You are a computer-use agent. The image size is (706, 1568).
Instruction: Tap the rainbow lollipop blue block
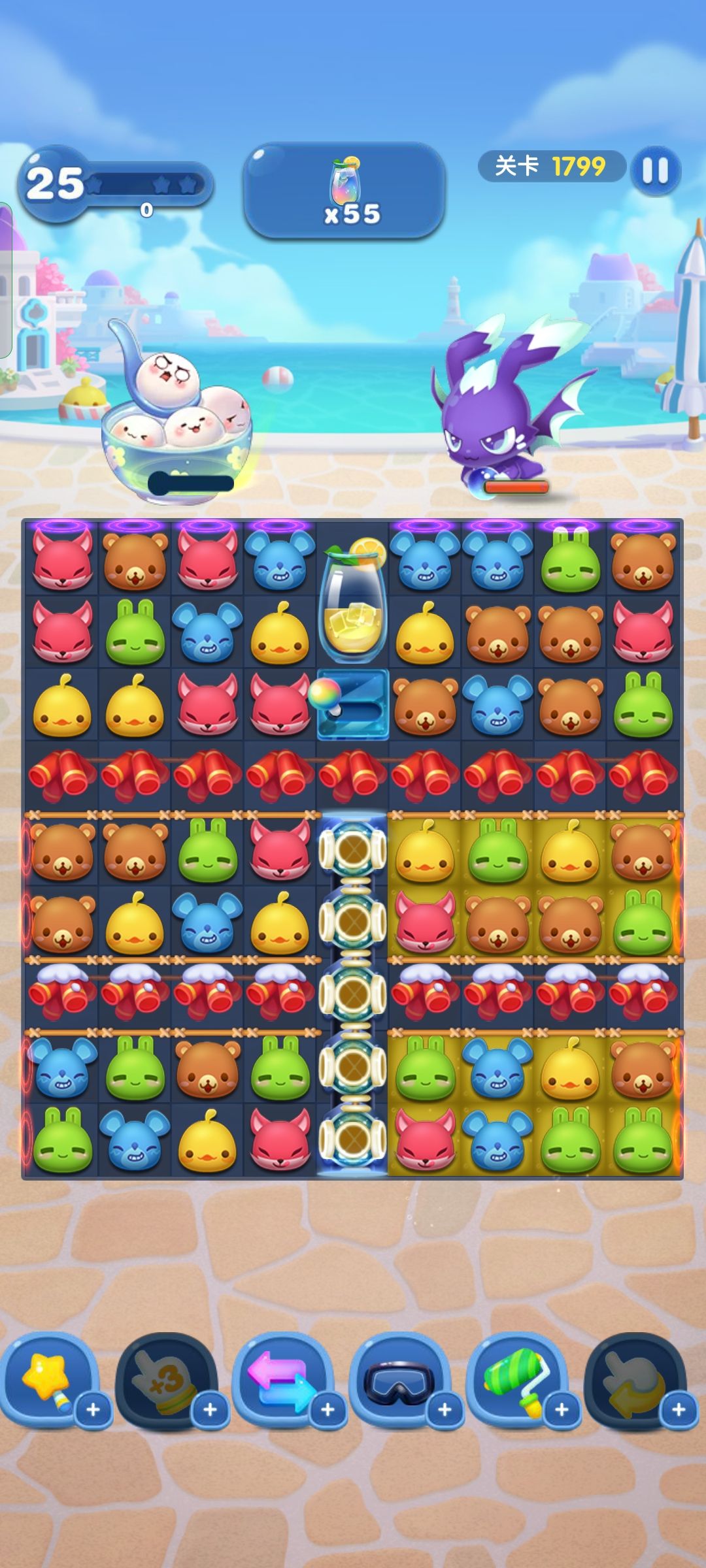pos(353,704)
